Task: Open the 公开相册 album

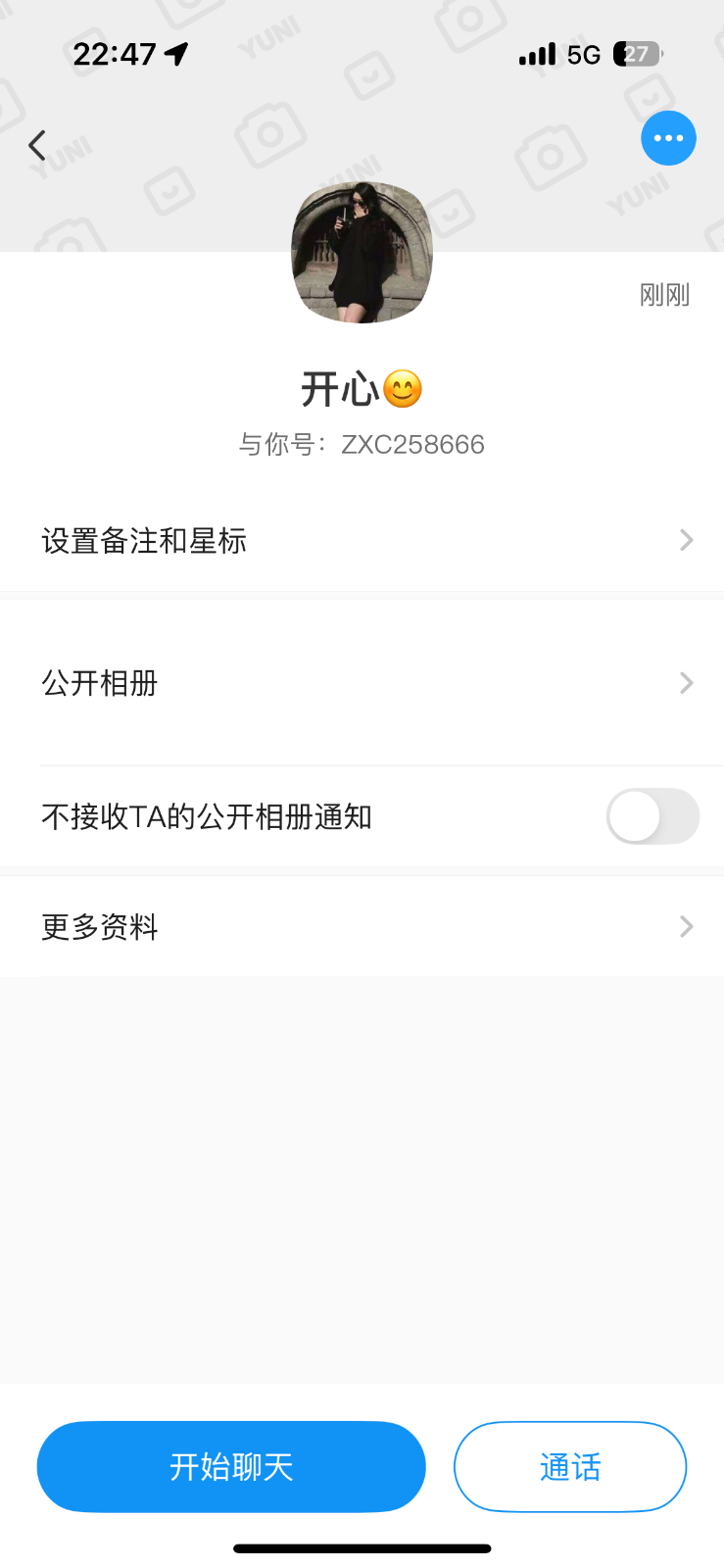Action: point(362,683)
